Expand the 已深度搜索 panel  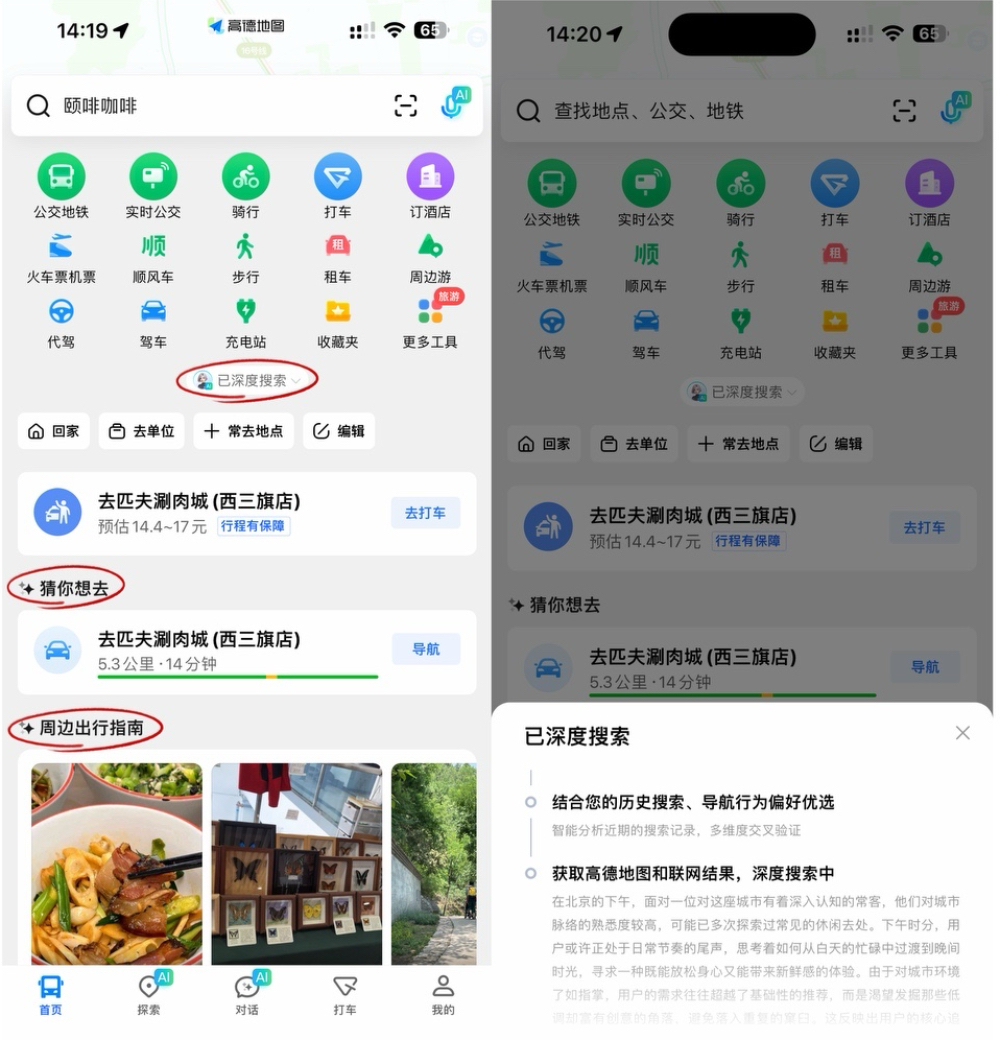click(x=245, y=381)
